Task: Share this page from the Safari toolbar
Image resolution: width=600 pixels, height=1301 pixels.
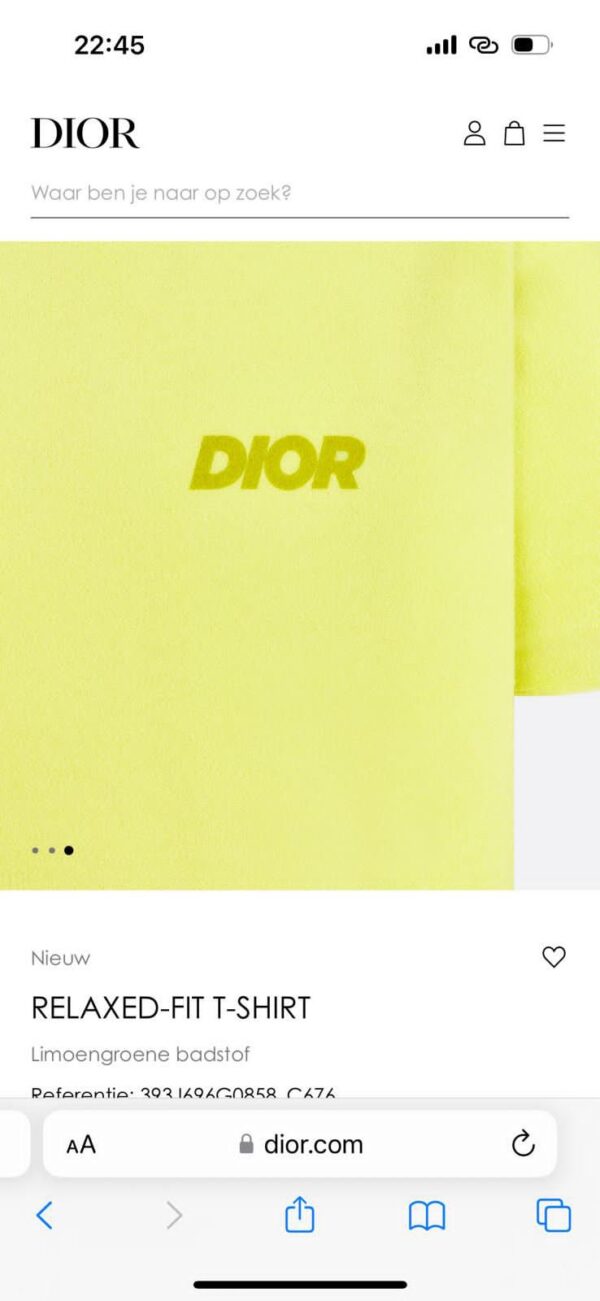Action: tap(300, 1215)
